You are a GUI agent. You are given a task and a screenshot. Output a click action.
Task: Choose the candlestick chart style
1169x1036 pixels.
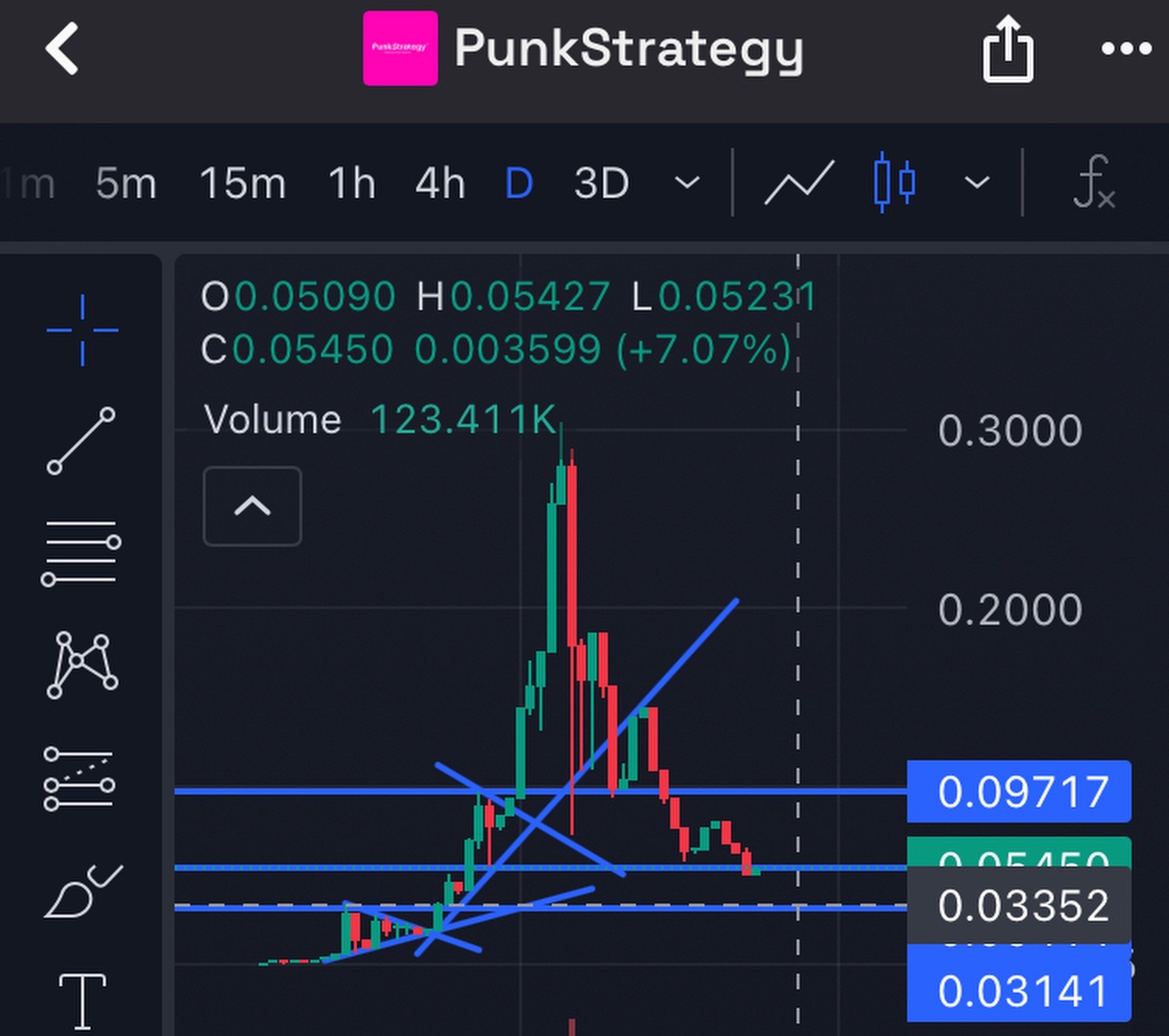894,182
